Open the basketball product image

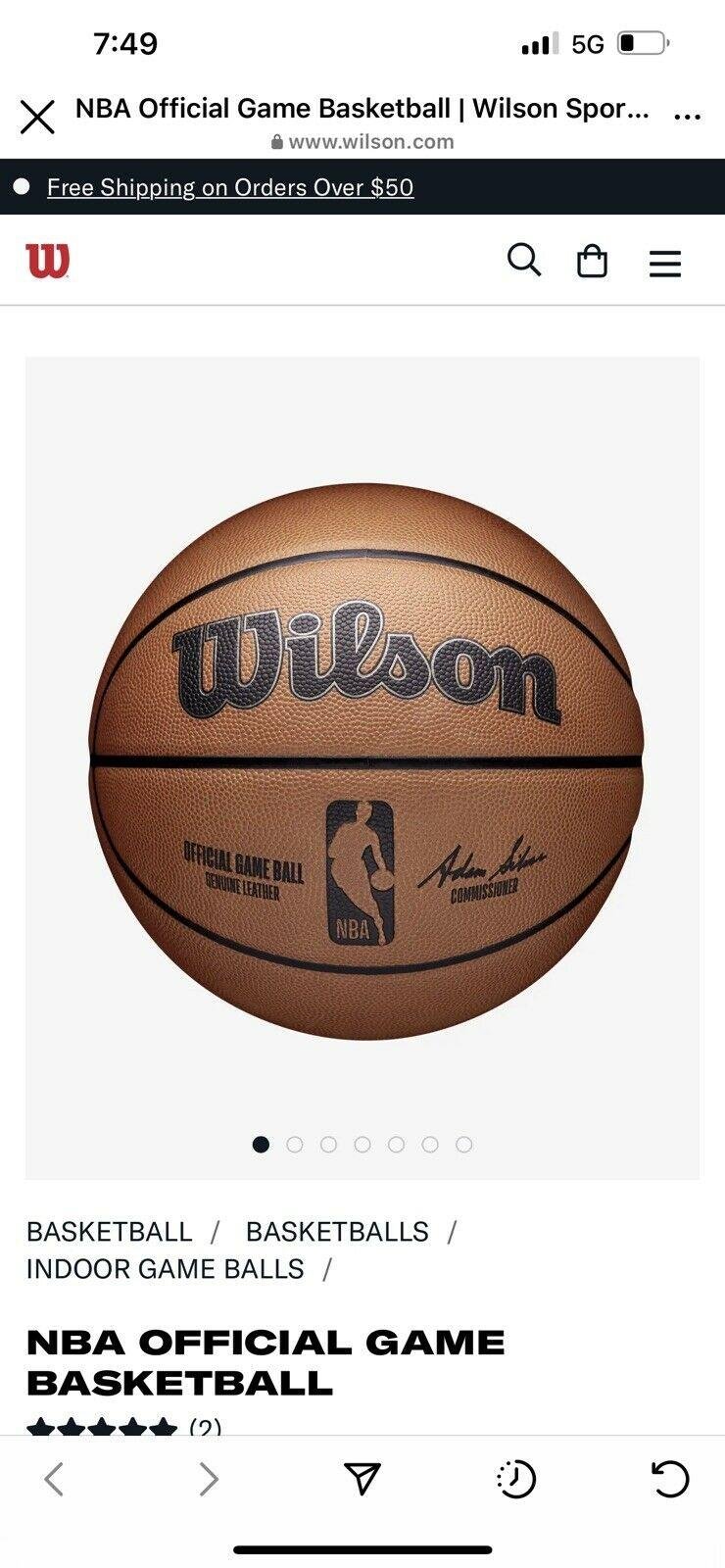364,774
